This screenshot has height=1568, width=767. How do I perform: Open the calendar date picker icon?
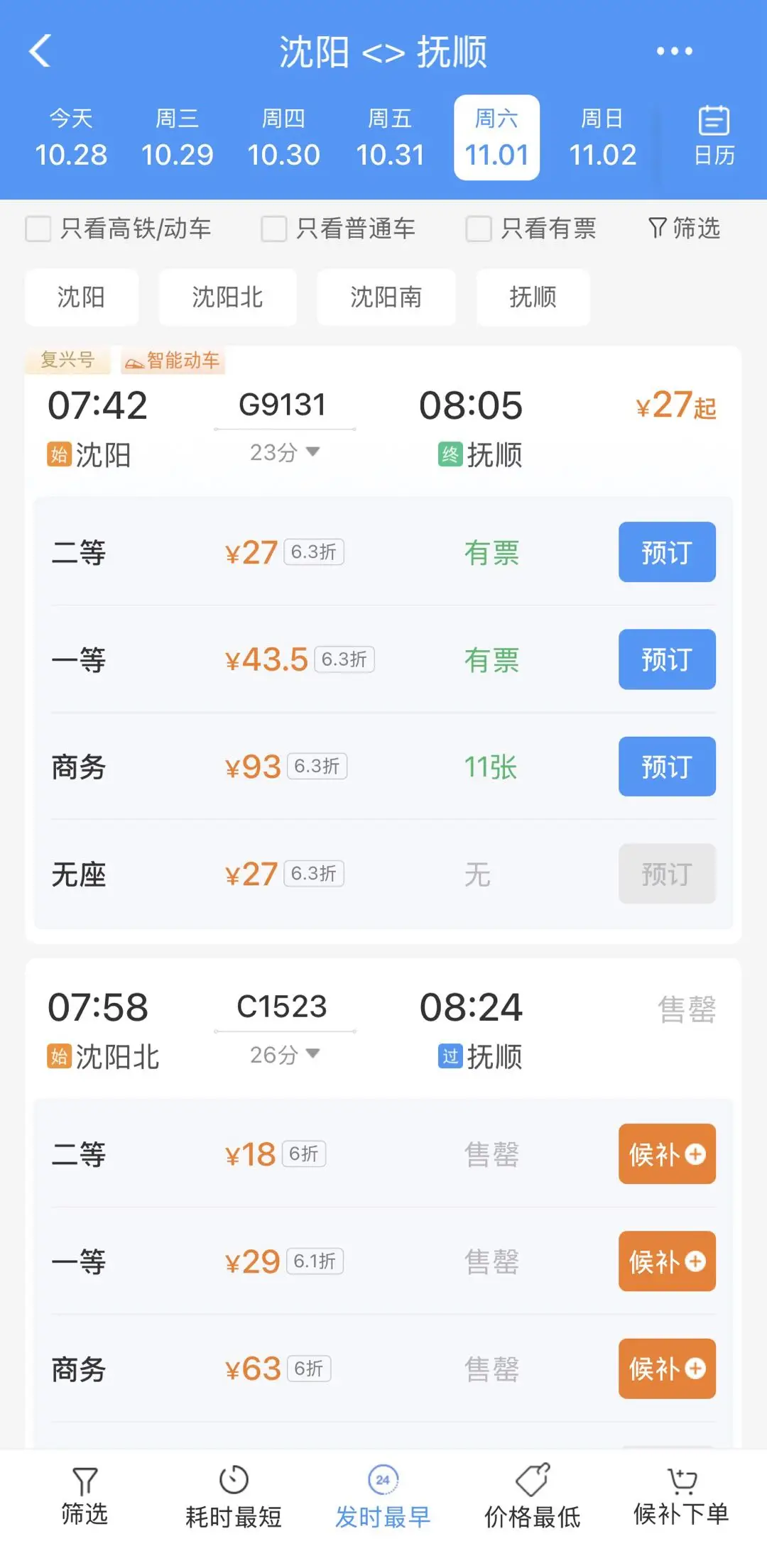[x=714, y=135]
